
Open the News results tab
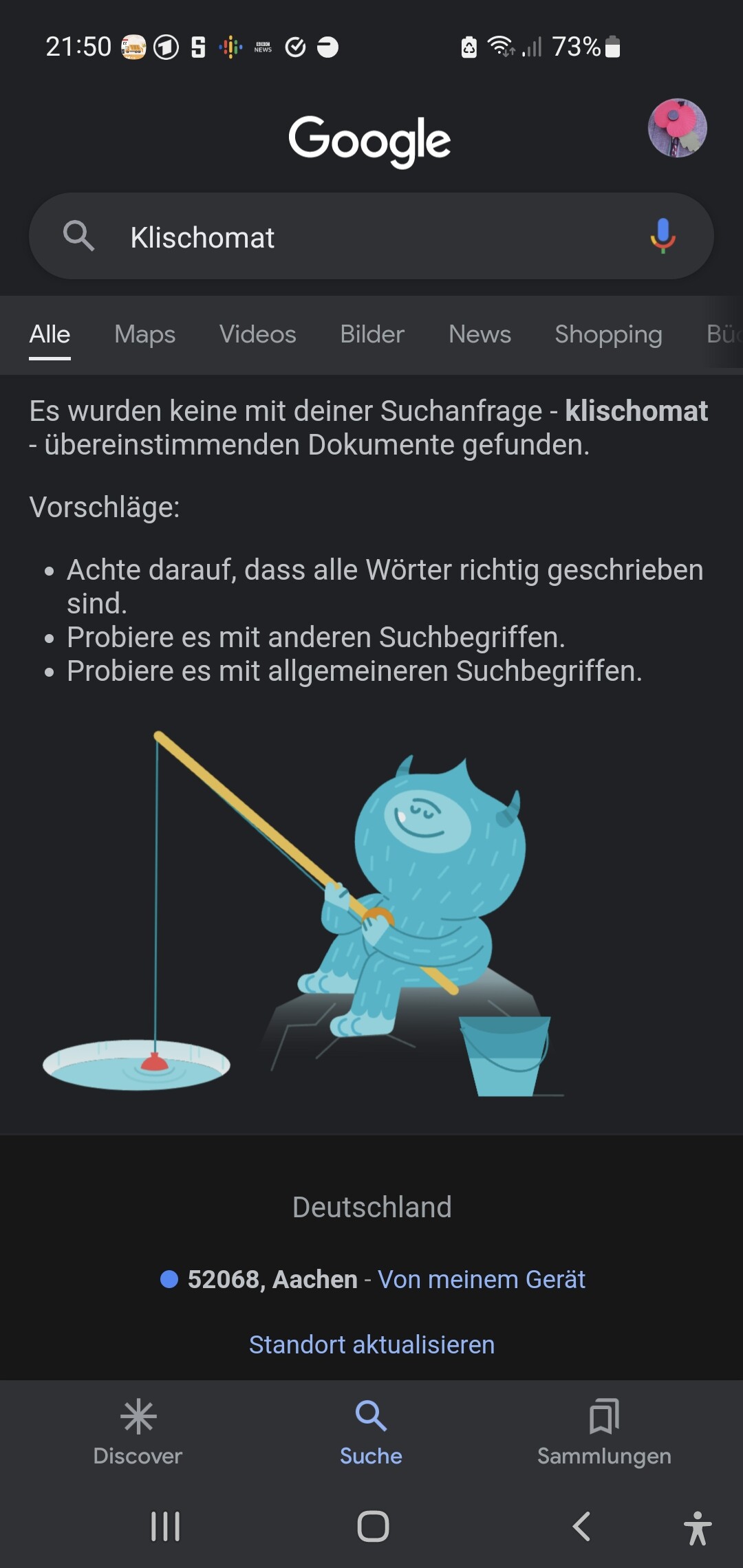point(480,334)
